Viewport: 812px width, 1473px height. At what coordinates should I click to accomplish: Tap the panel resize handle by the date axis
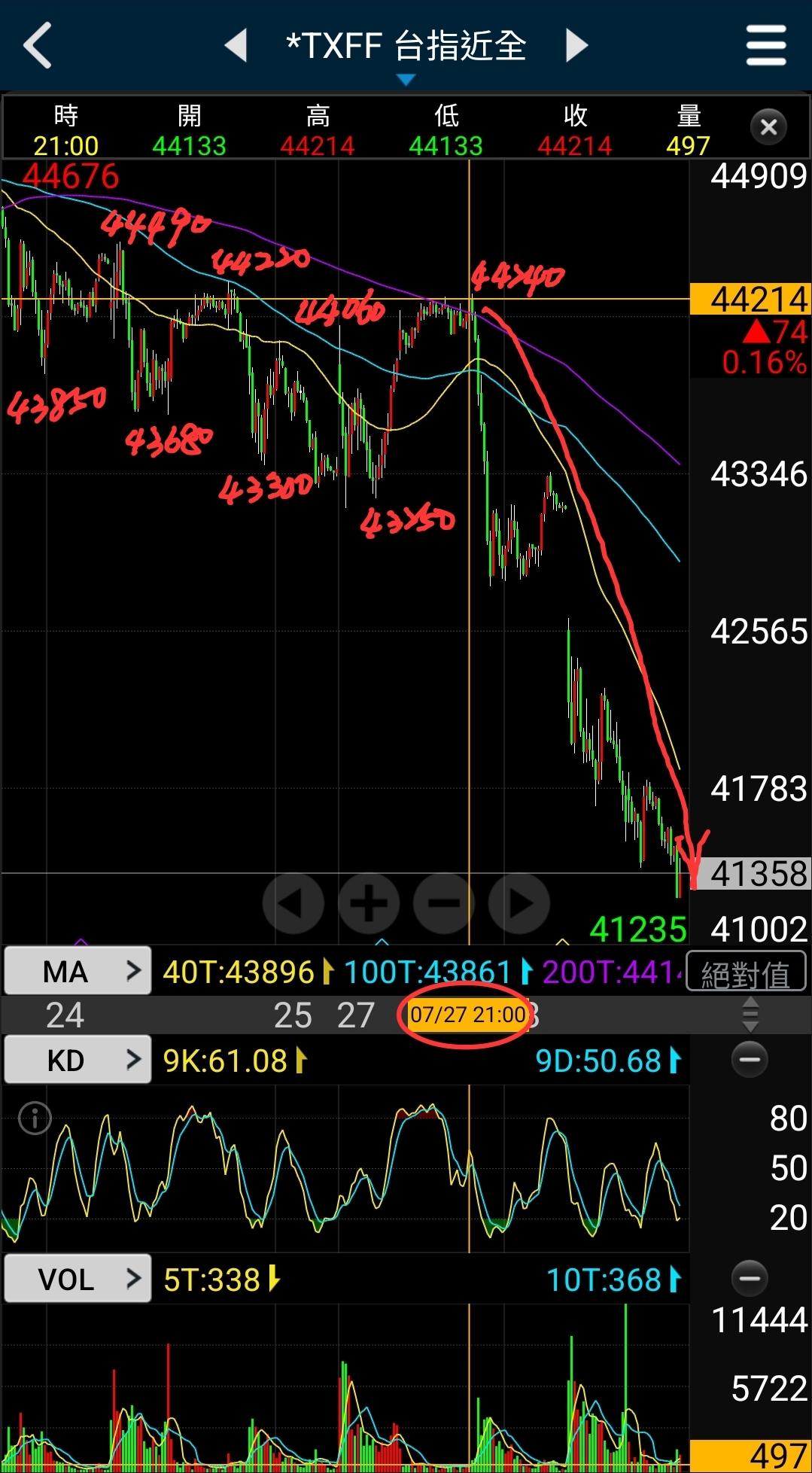(x=750, y=1015)
